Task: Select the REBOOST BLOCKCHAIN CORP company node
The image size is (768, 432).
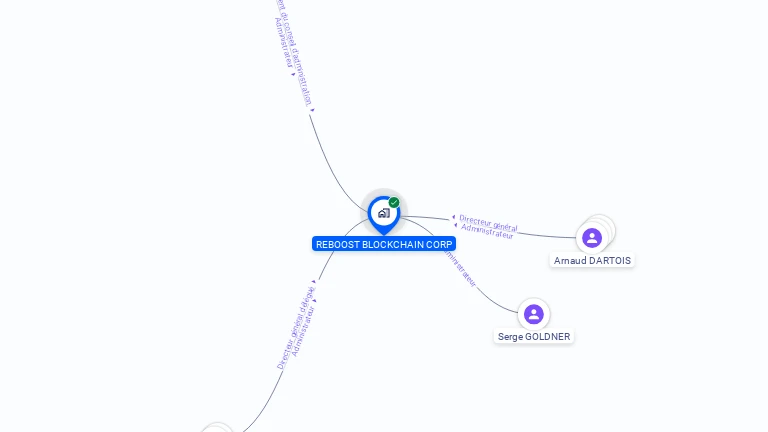Action: (383, 213)
